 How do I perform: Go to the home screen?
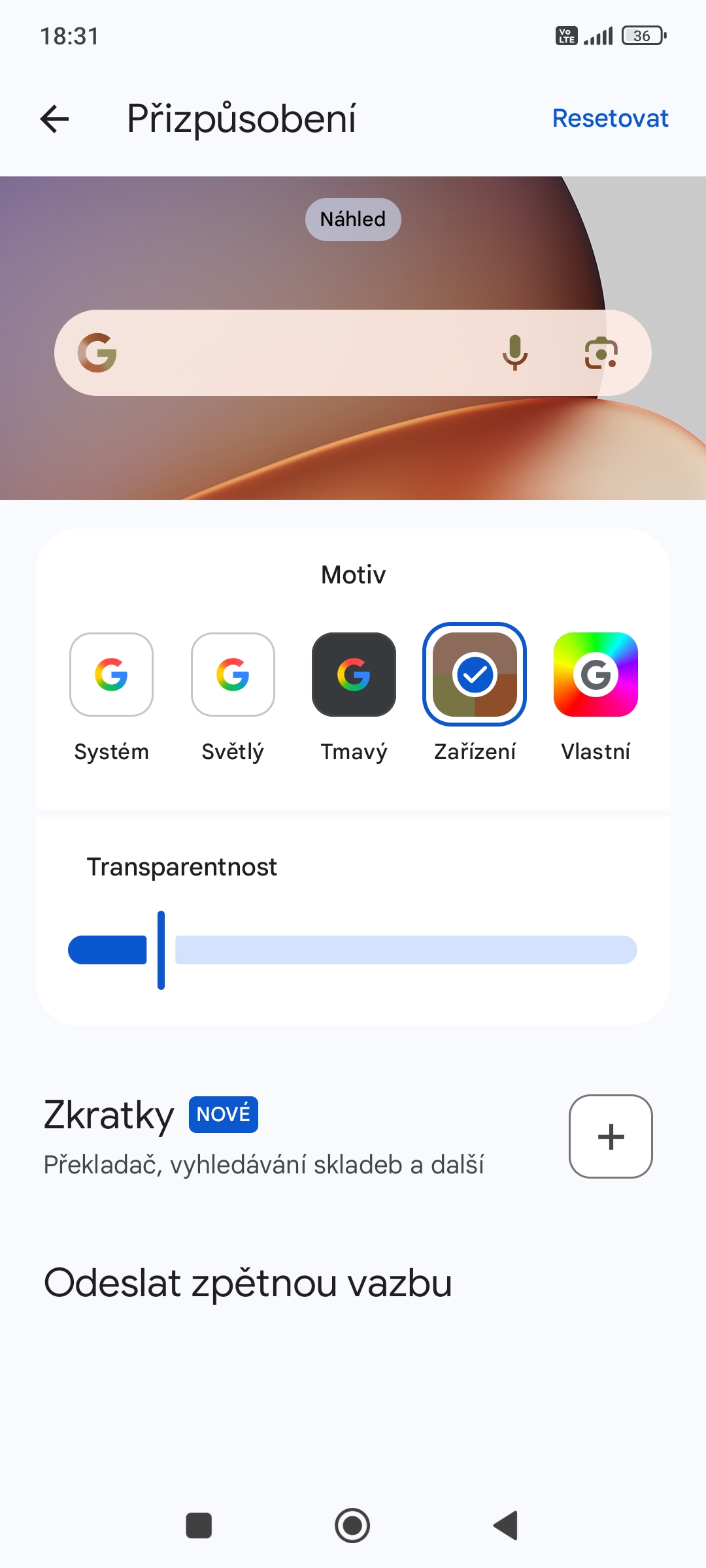coord(352,1526)
